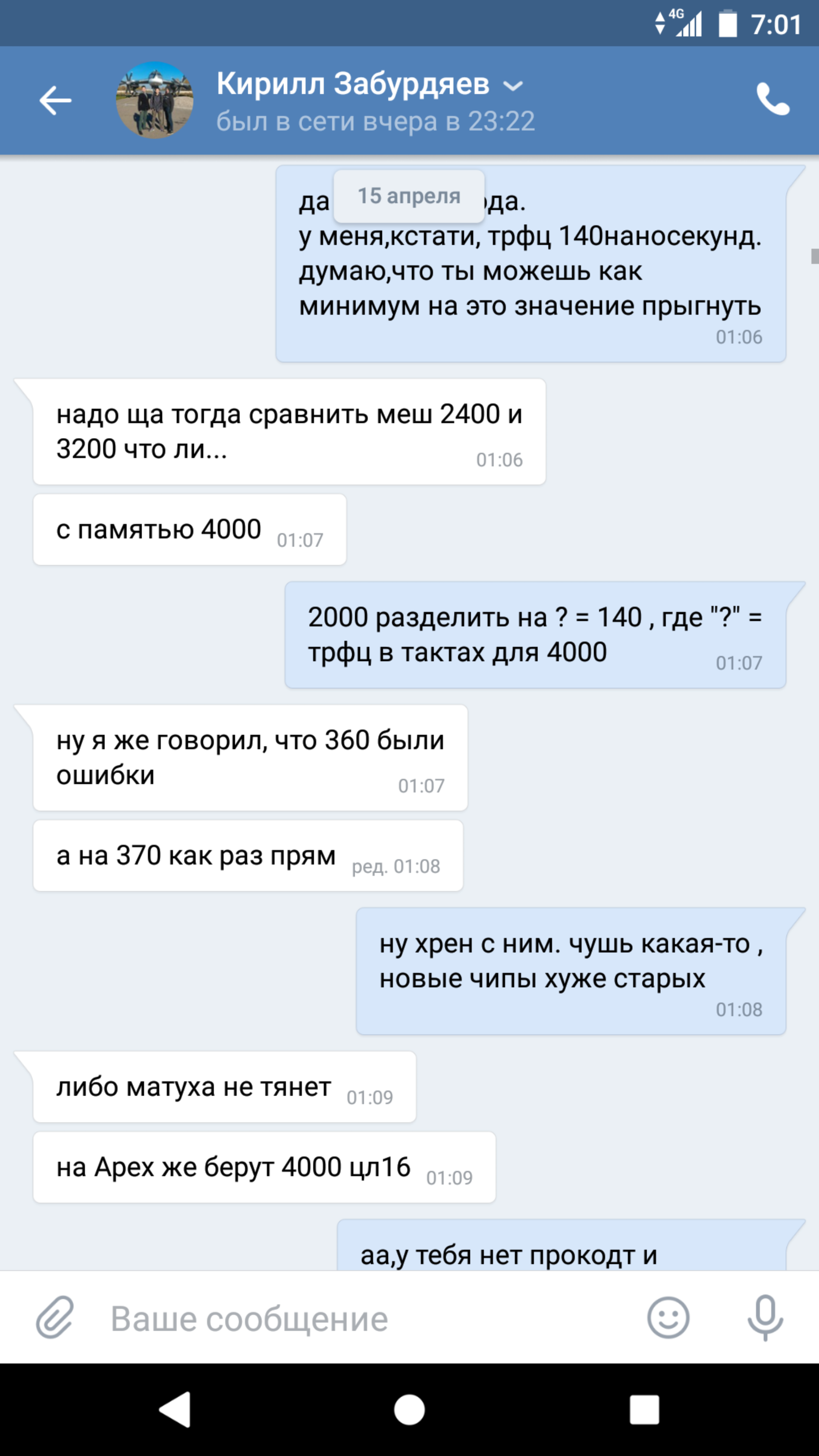This screenshot has width=819, height=1456.
Task: Record a voice message with the microphone
Action: (x=765, y=1318)
